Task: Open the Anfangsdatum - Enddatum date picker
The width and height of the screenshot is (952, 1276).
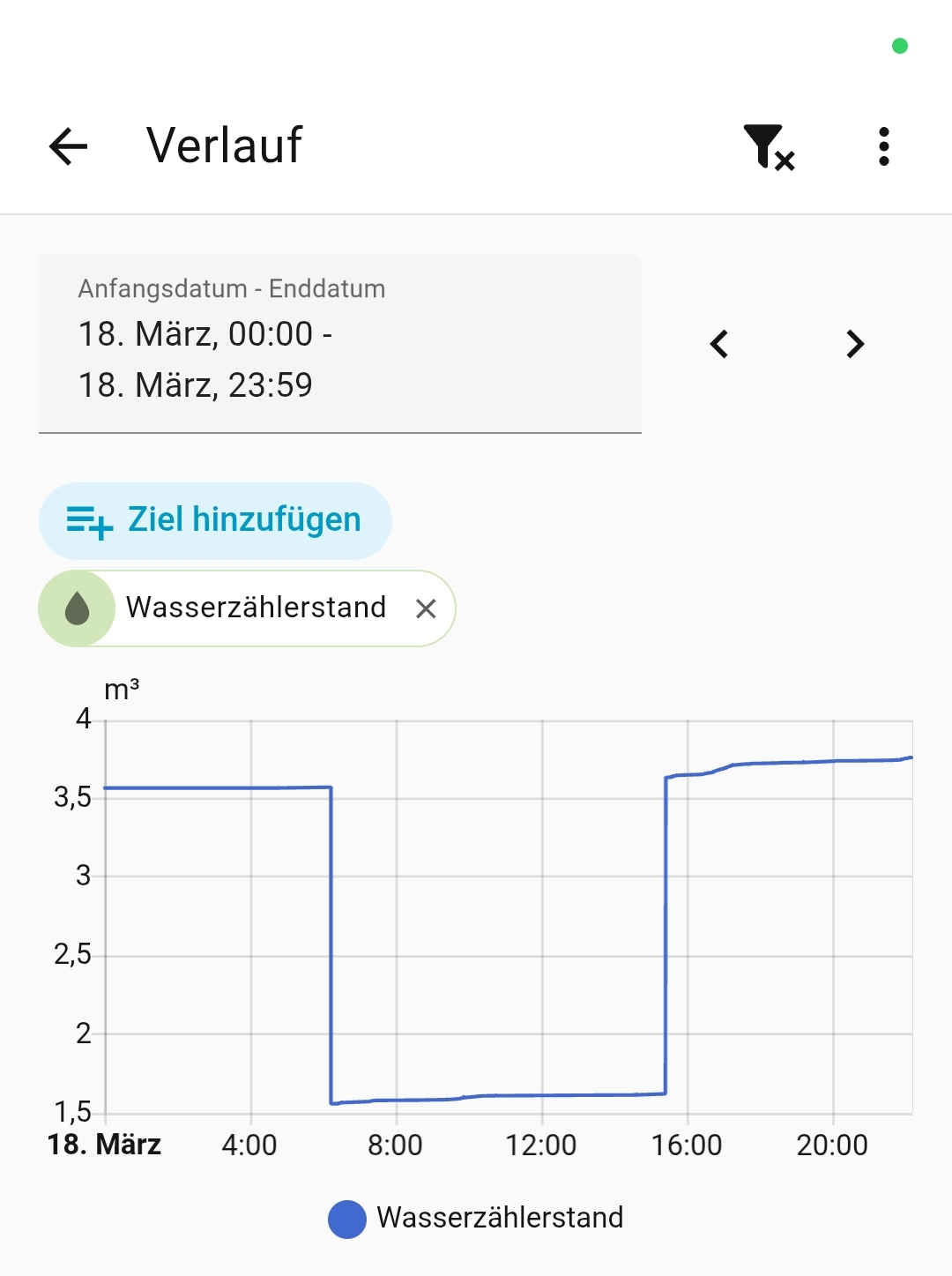Action: [339, 344]
